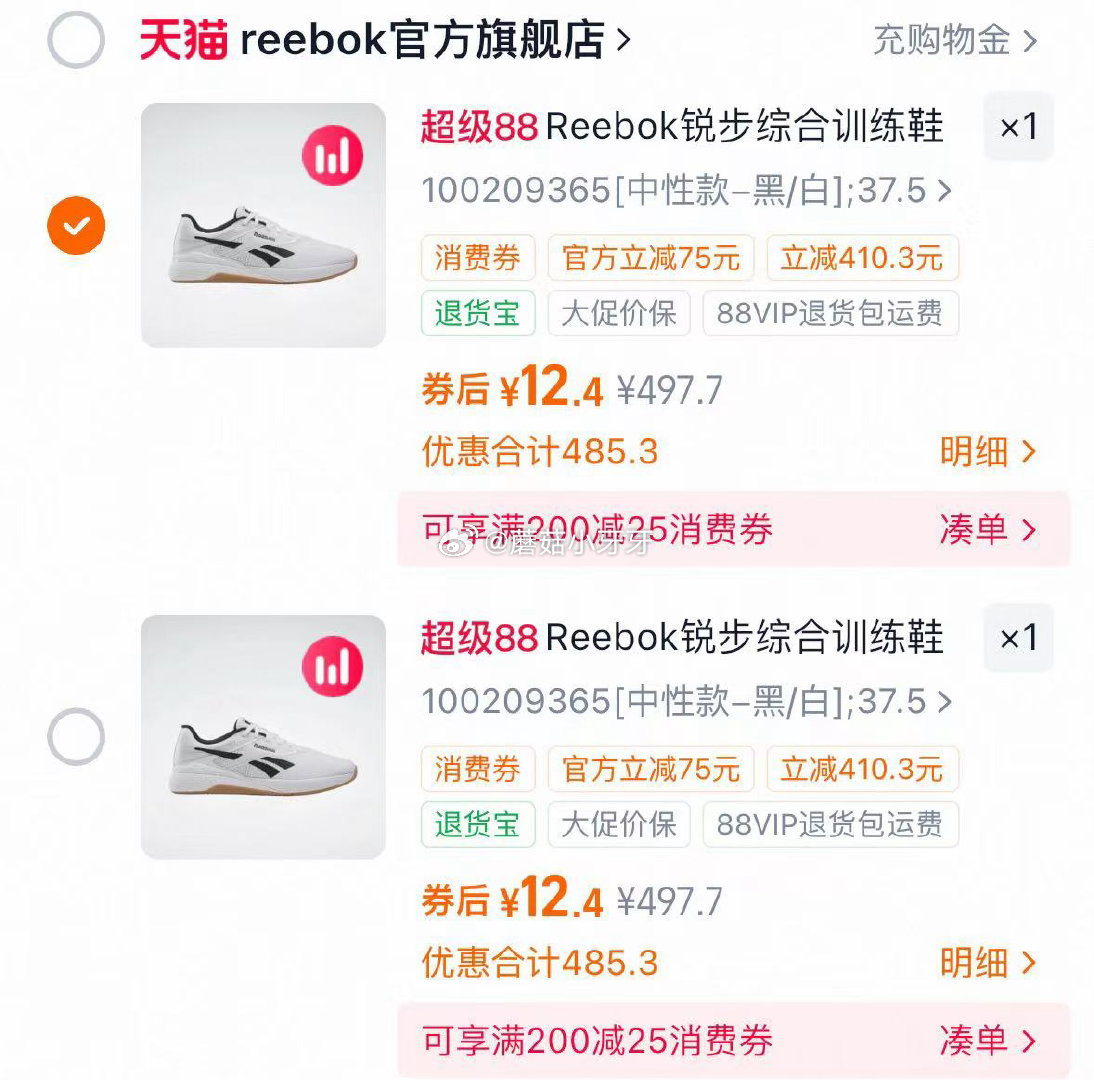Select all items from reebok官方旗舰店
The image size is (1094, 1080).
pos(76,40)
